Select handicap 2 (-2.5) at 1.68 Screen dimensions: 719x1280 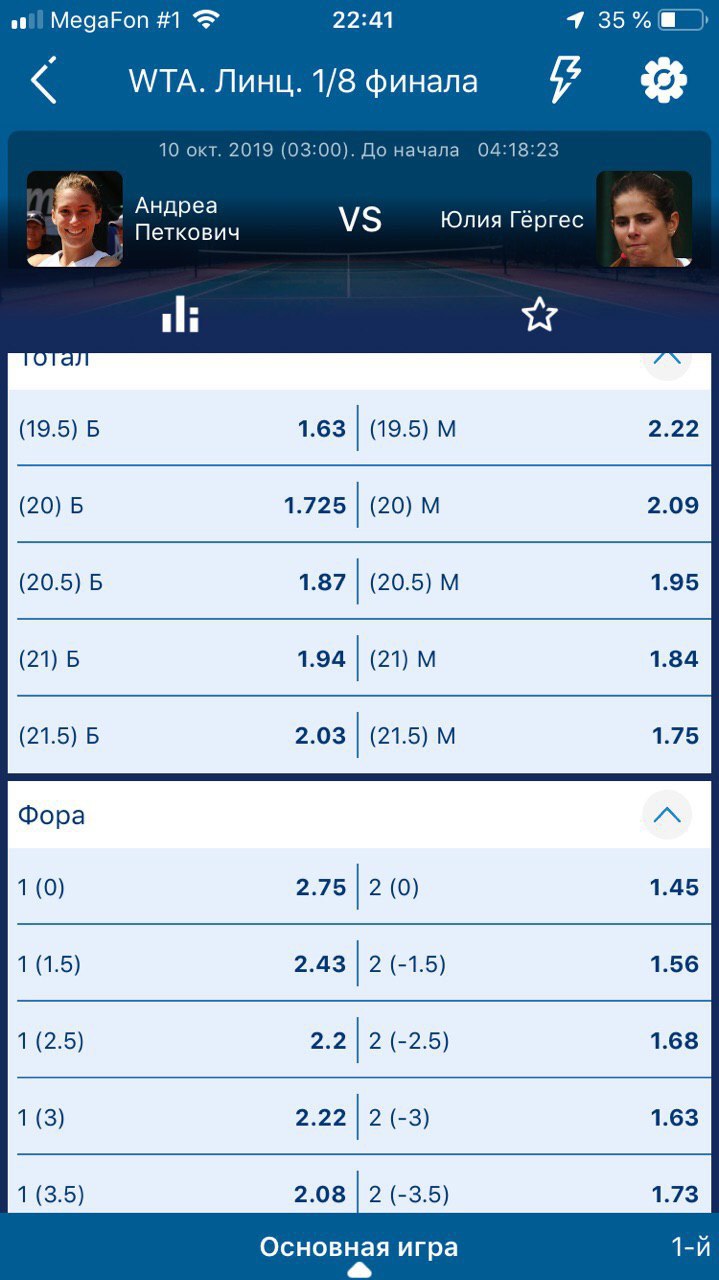point(535,1041)
